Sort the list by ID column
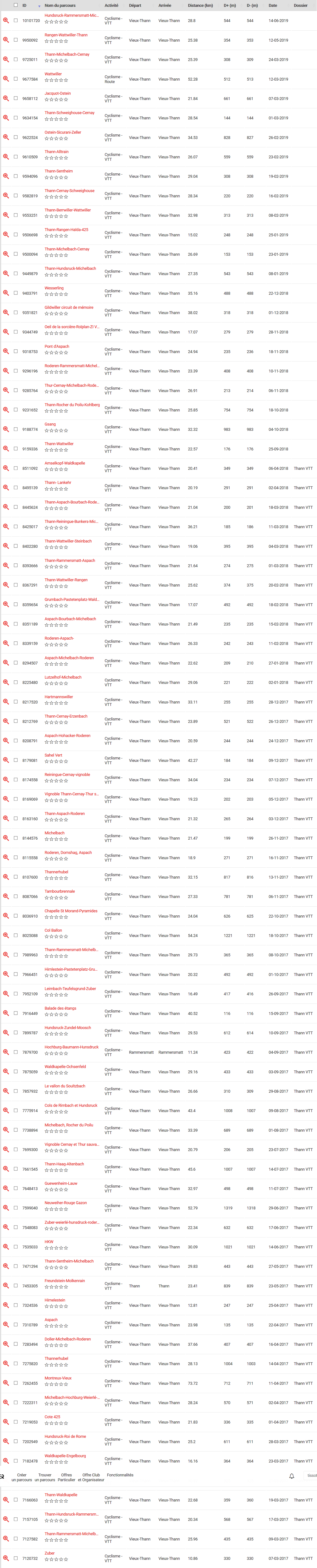This screenshot has height=1568, width=317. click(x=24, y=6)
